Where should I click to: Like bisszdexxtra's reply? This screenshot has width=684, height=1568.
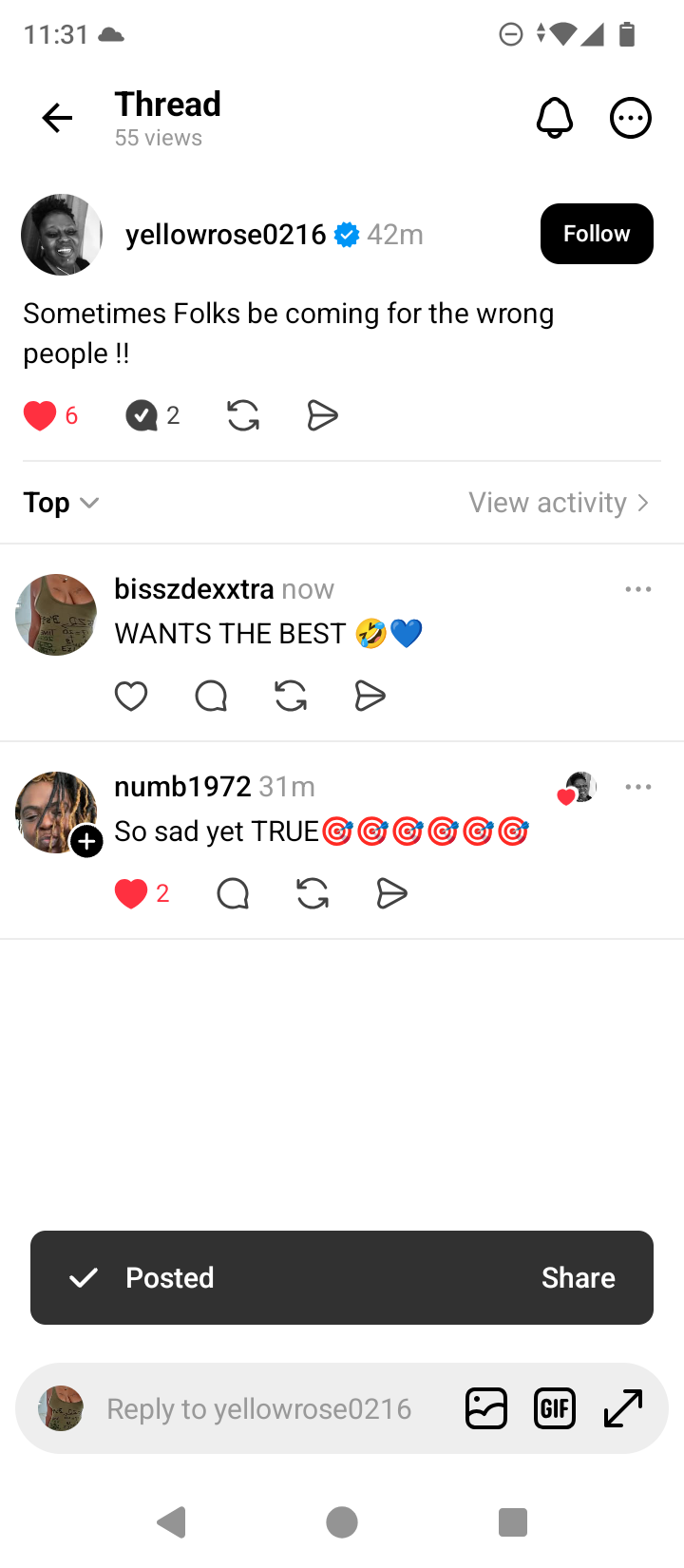pos(131,697)
